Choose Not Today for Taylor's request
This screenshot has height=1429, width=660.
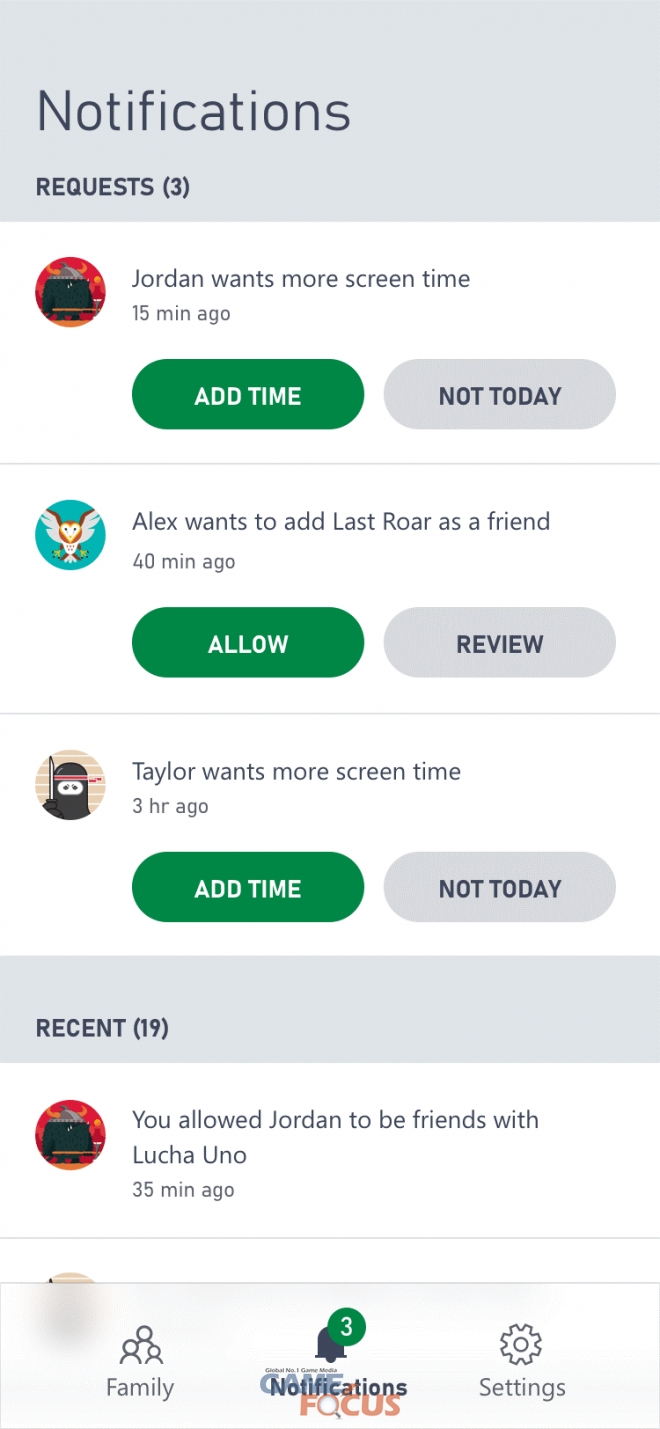tap(499, 887)
